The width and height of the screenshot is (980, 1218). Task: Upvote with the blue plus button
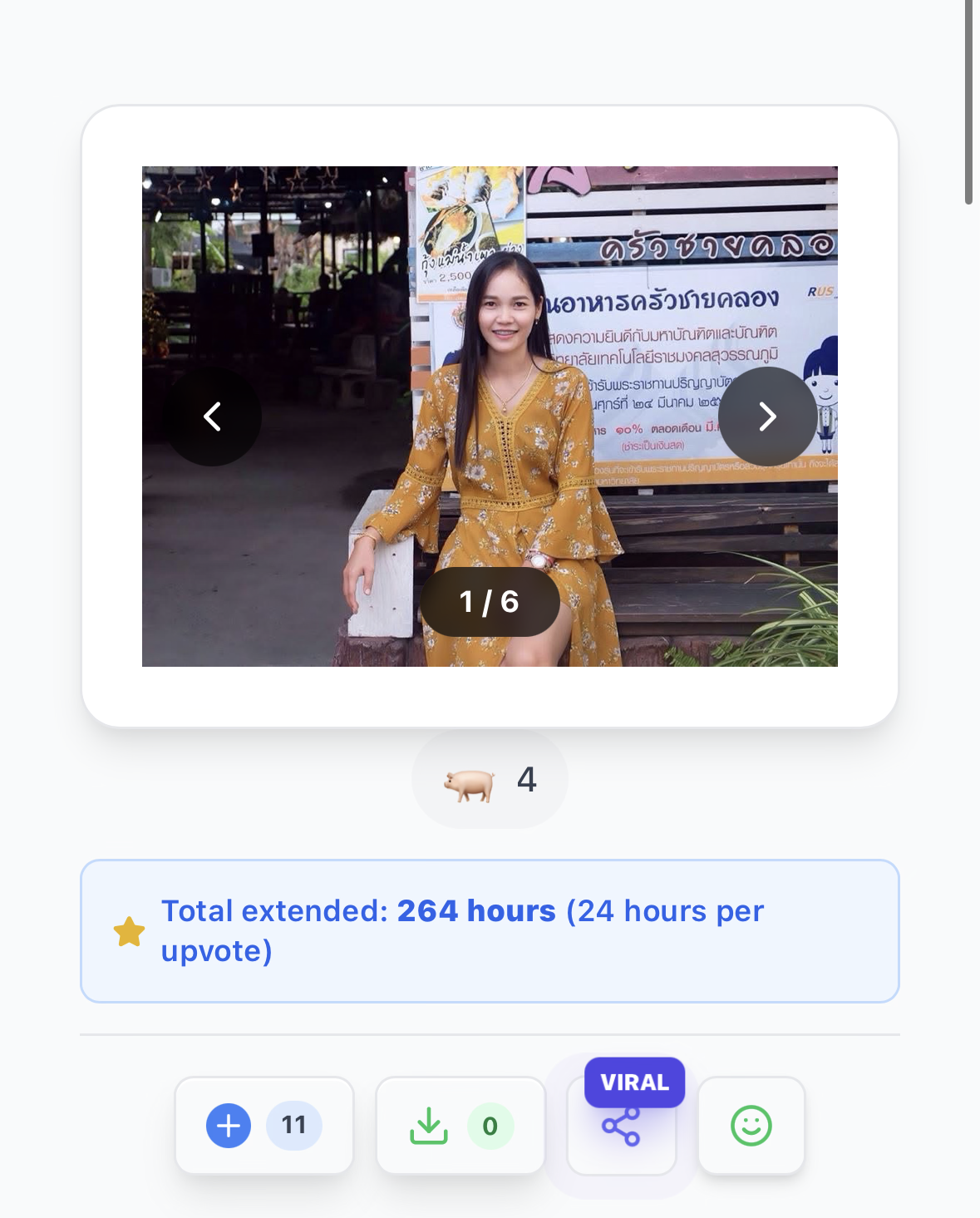click(229, 1126)
